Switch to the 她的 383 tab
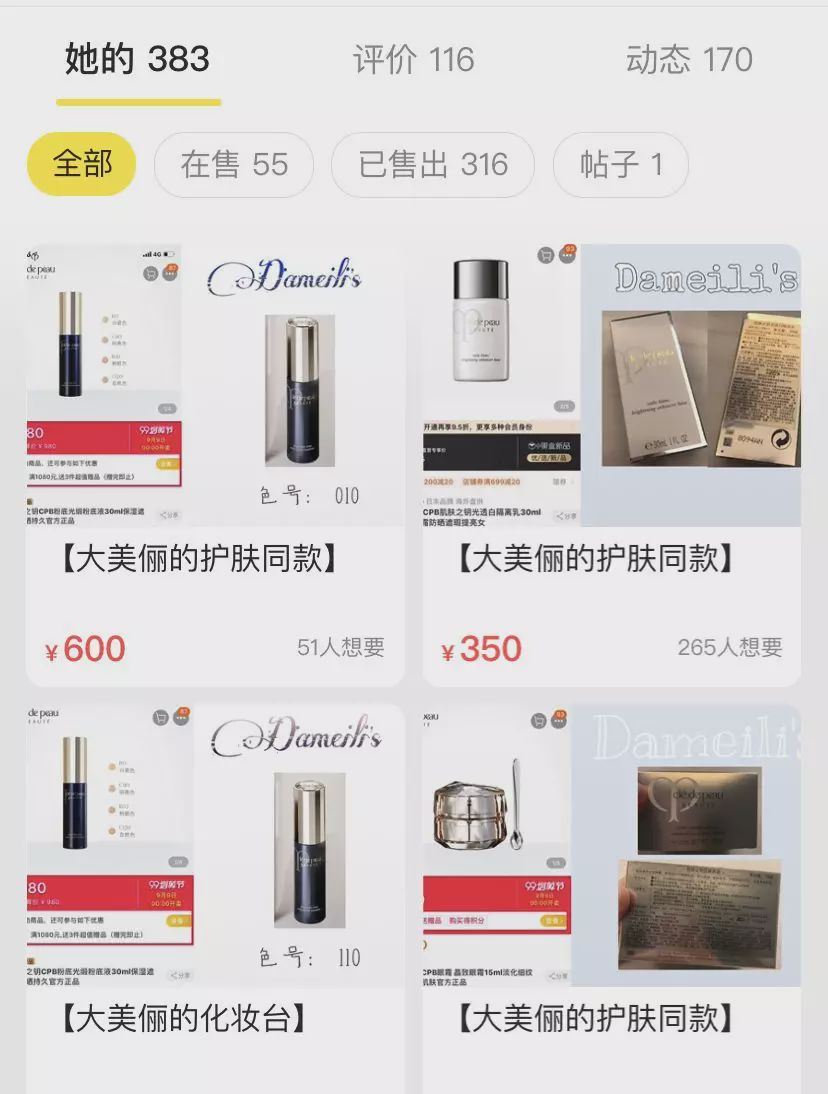Screen dimensions: 828x1094 click(x=137, y=60)
